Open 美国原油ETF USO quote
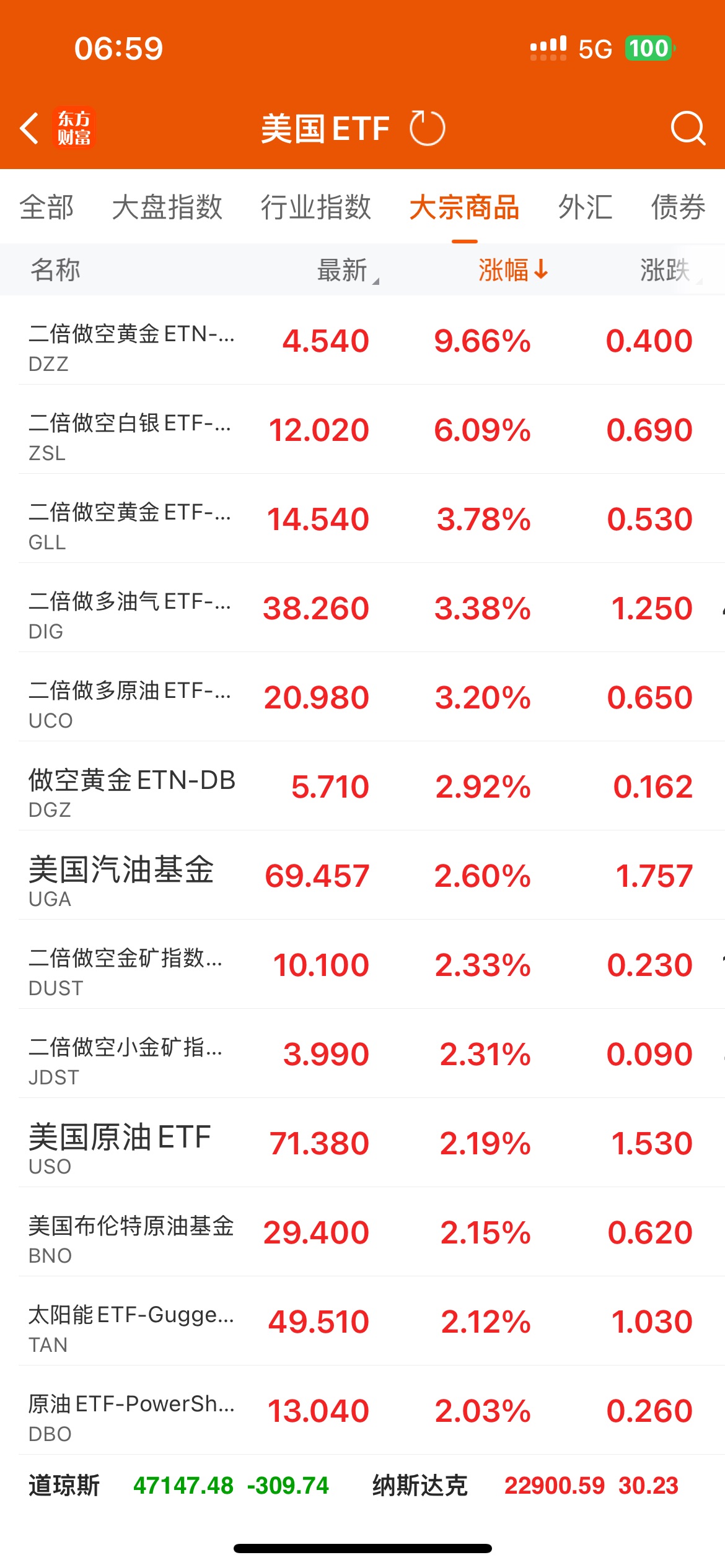The width and height of the screenshot is (725, 1568). (x=362, y=1144)
